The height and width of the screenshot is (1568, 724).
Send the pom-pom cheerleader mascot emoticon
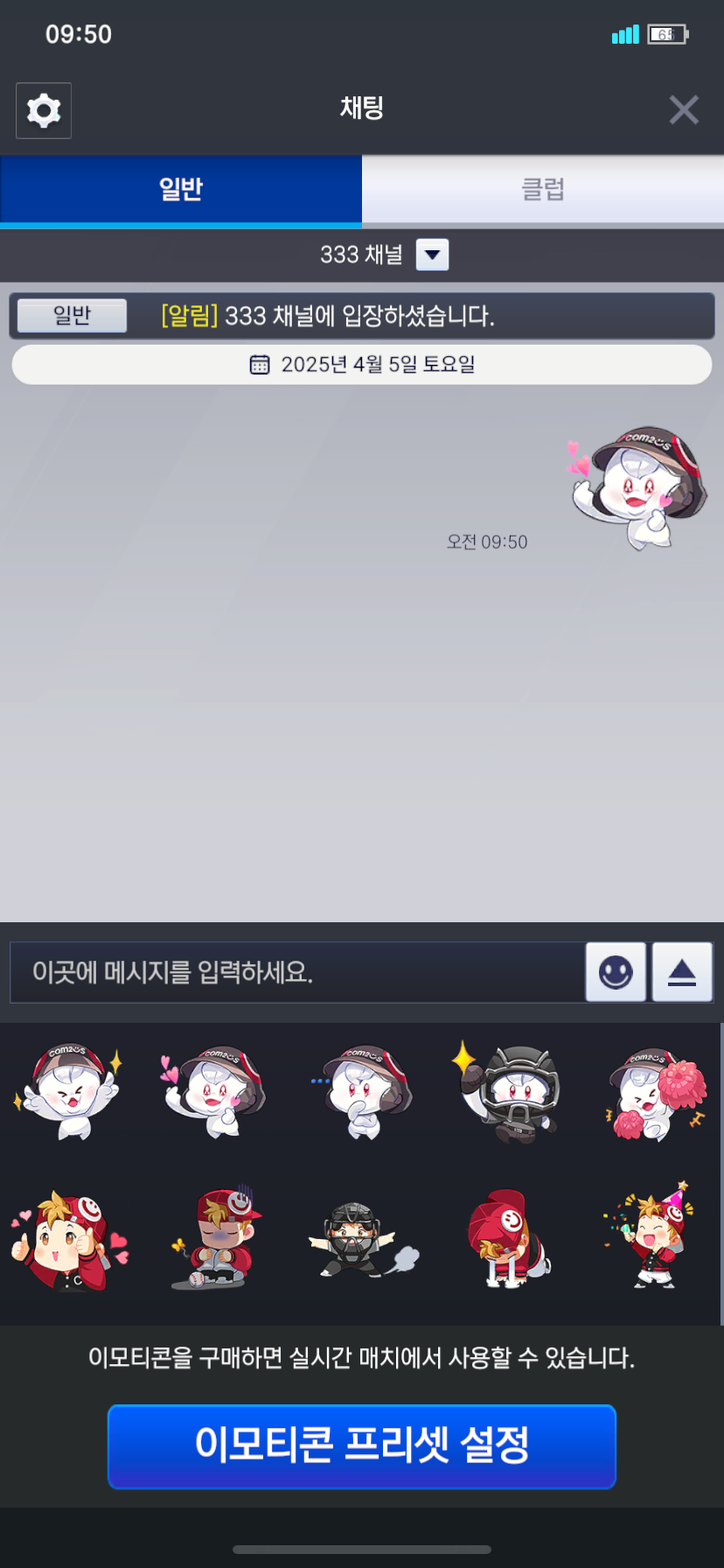tap(656, 1091)
